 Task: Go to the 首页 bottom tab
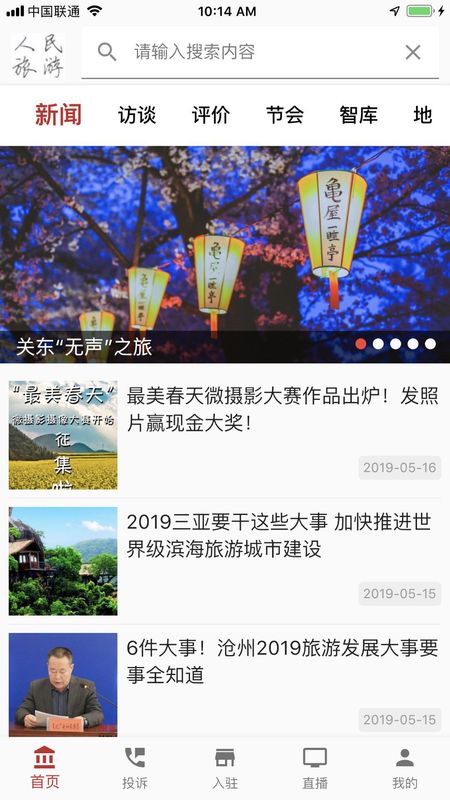[45, 768]
